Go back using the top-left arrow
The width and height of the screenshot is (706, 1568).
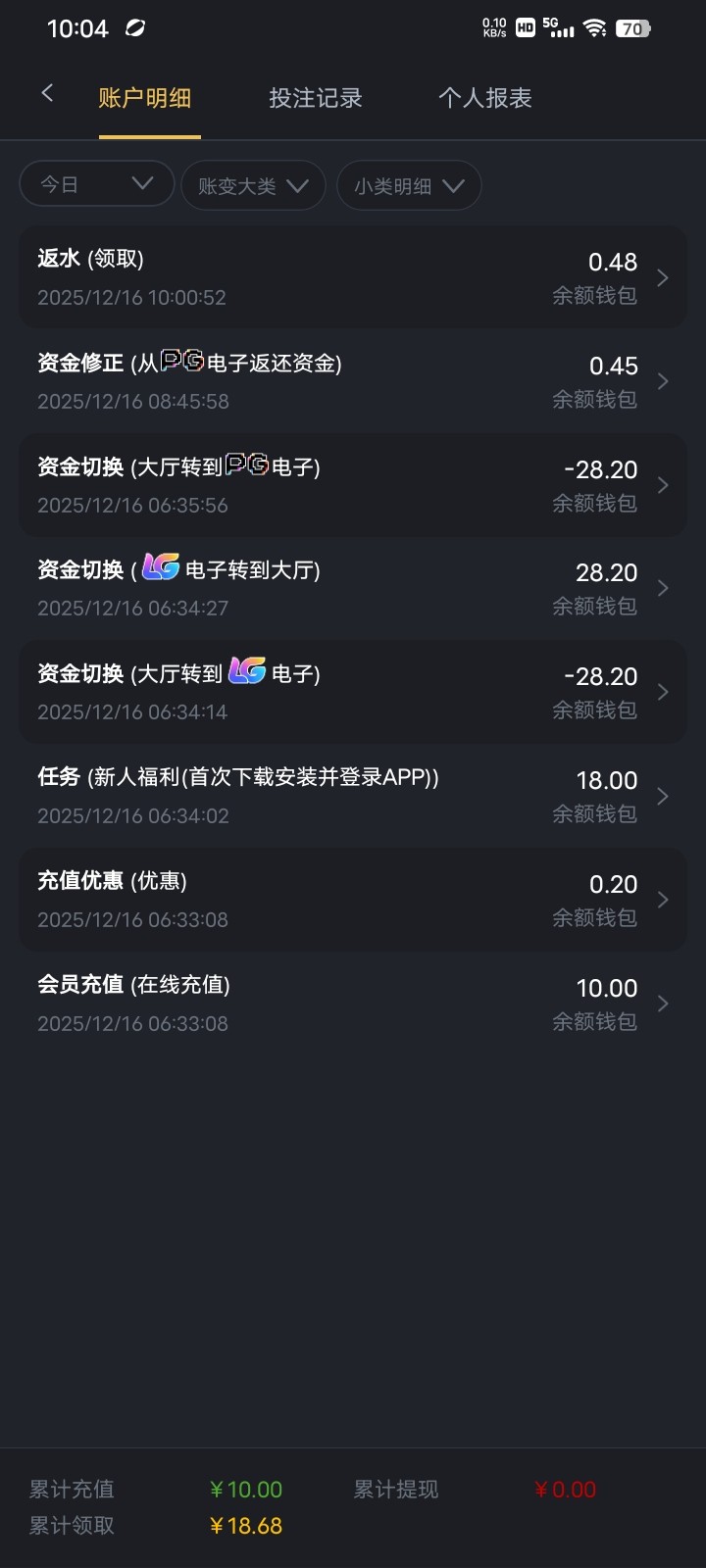(47, 94)
